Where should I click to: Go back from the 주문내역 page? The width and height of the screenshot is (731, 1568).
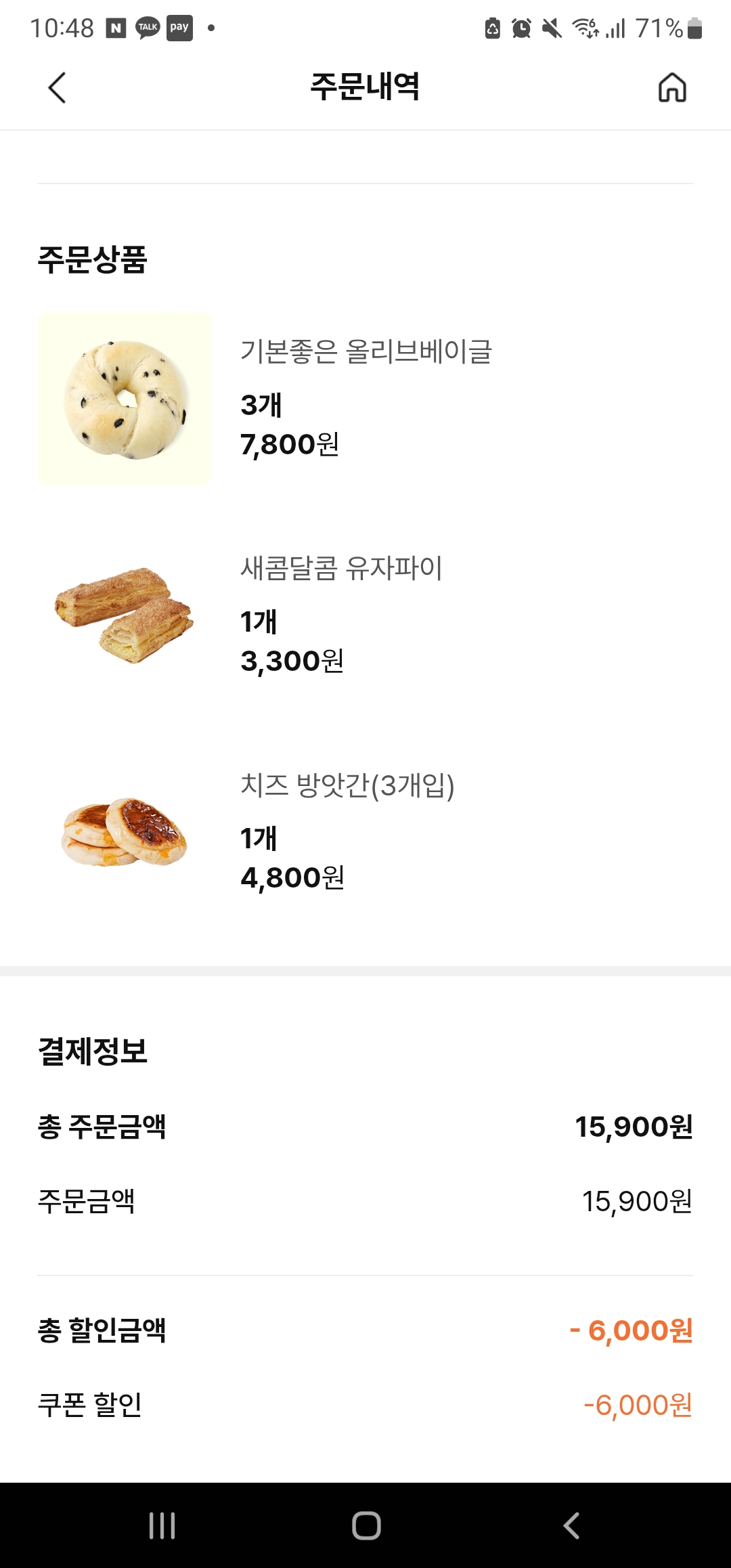tap(57, 87)
